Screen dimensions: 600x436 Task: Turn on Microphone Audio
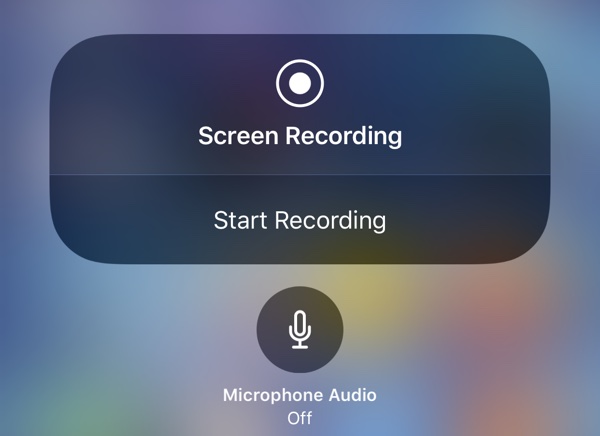click(300, 329)
